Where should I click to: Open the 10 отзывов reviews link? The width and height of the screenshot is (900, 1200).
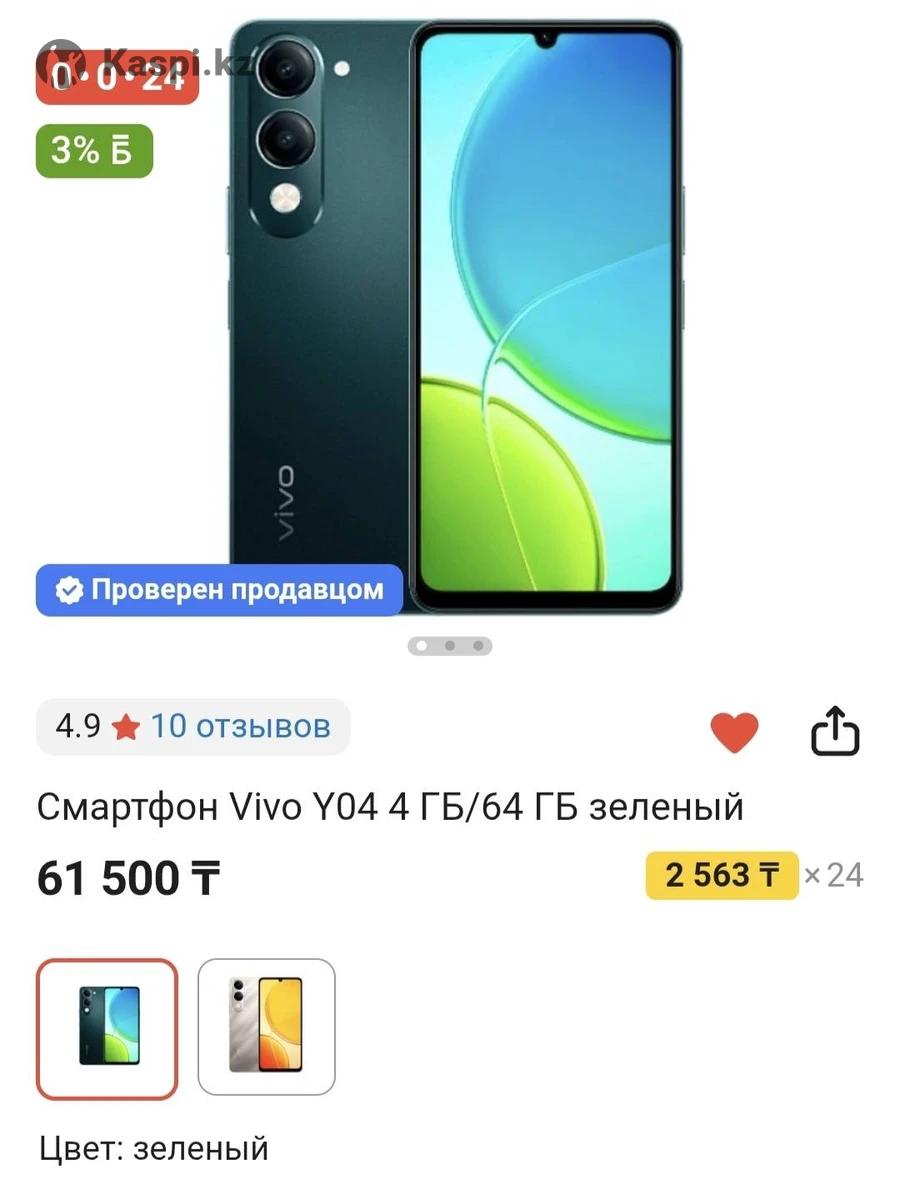(239, 726)
